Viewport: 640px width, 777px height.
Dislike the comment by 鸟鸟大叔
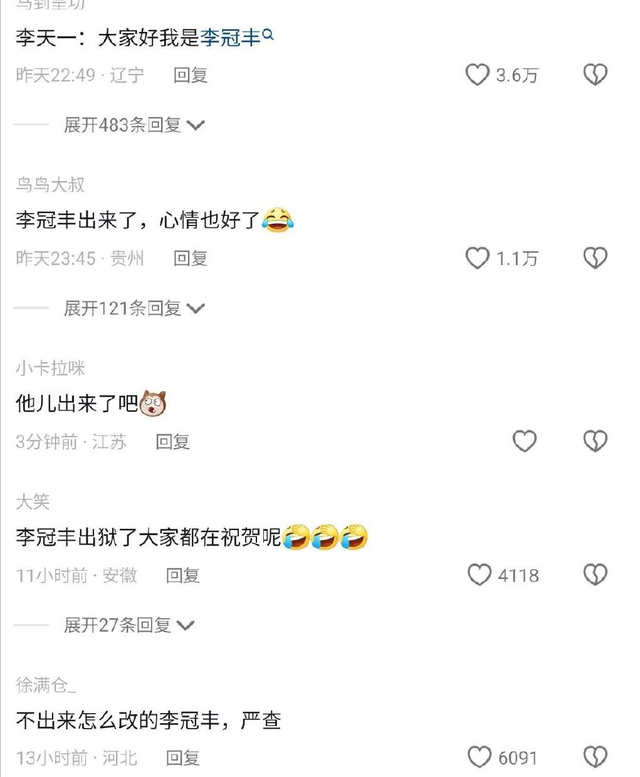coord(595,258)
